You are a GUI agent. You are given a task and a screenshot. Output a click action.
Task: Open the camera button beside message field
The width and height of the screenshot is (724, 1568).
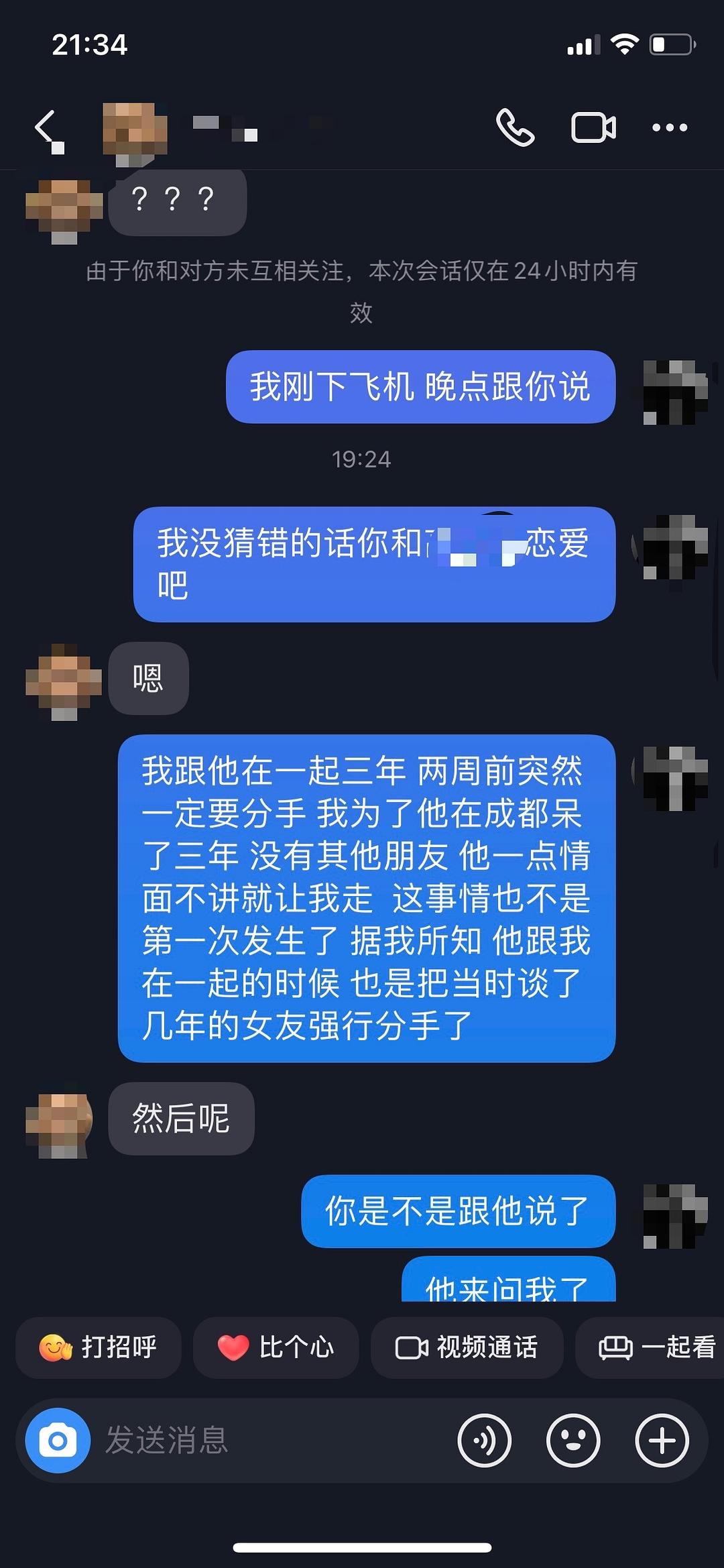[58, 1440]
